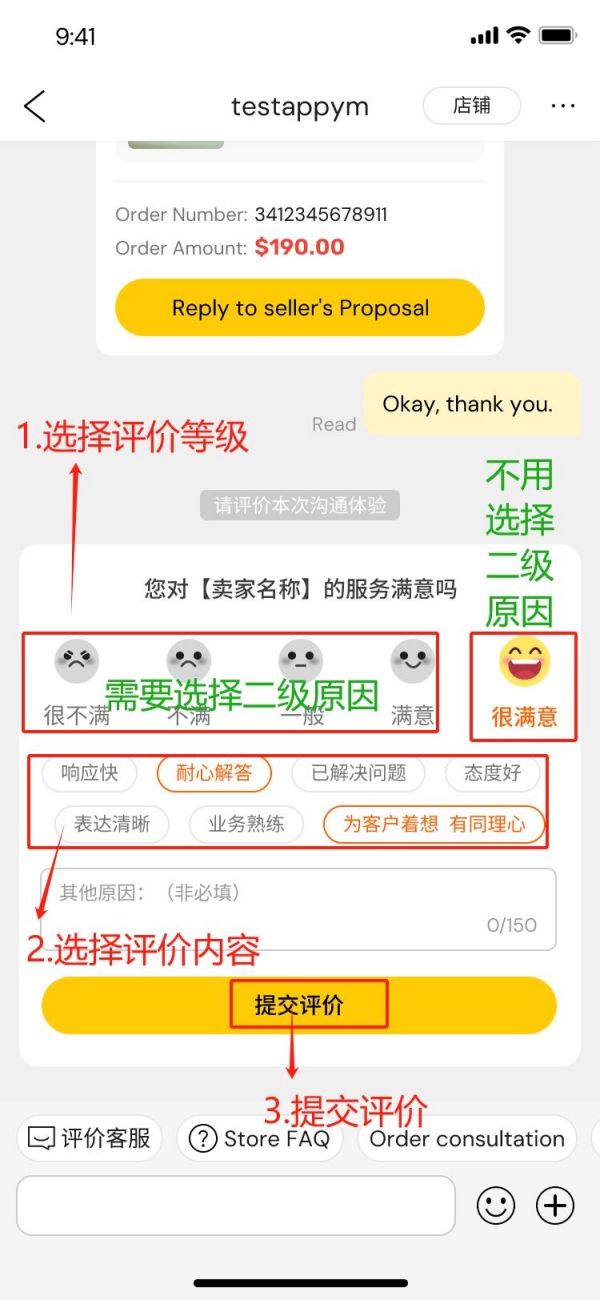Open the three-dot overflow menu
The width and height of the screenshot is (600, 1300).
pyautogui.click(x=563, y=106)
